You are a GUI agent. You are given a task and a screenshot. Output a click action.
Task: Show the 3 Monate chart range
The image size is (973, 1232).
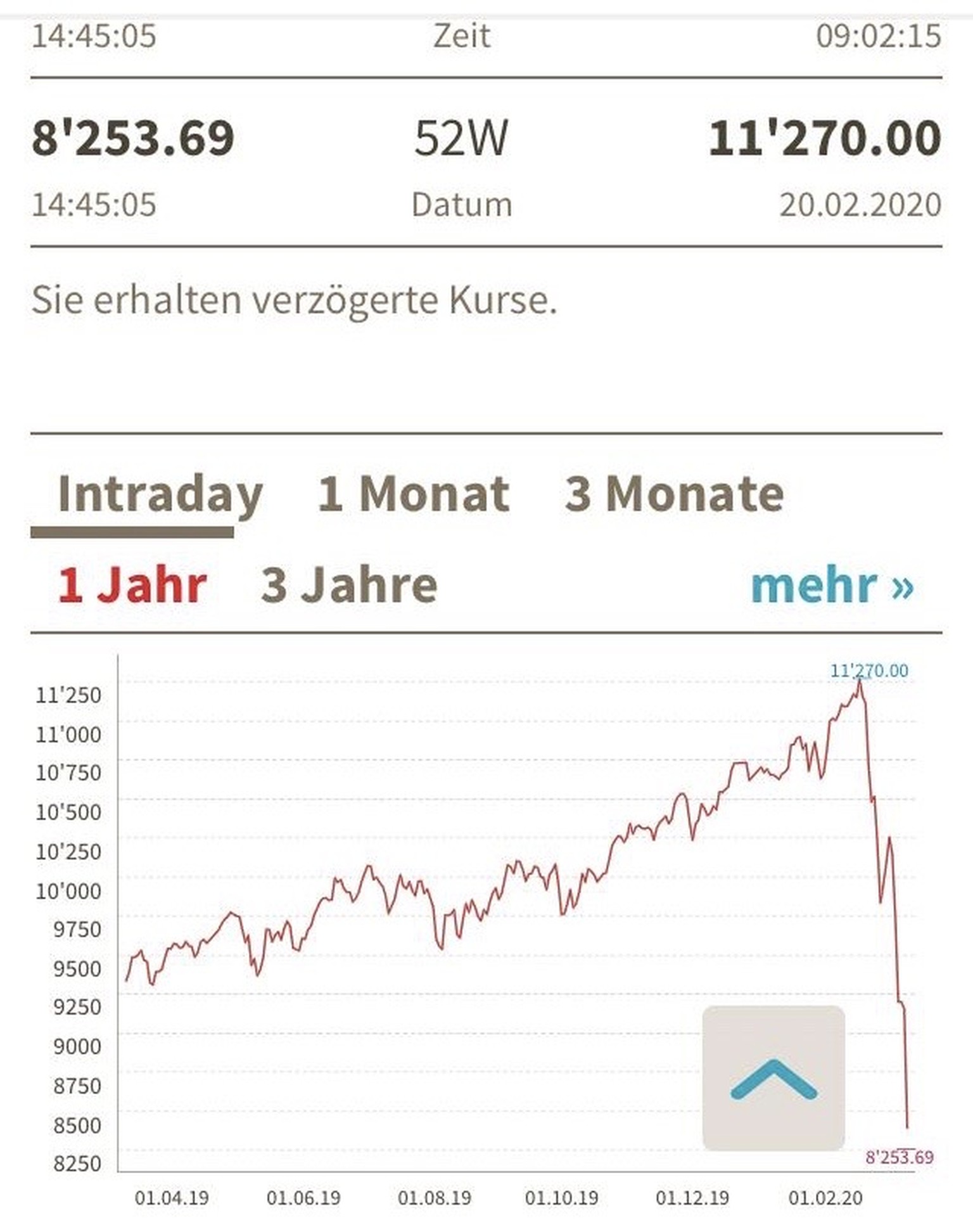[673, 494]
